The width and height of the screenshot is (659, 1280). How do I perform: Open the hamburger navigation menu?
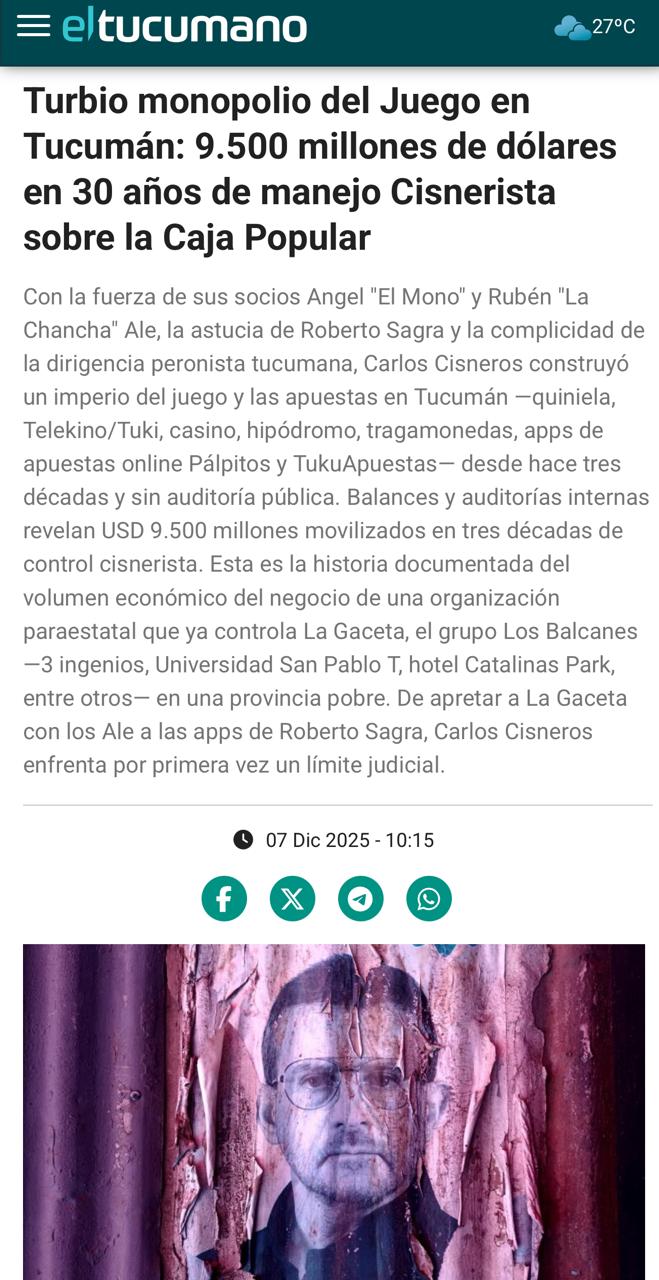(x=33, y=27)
